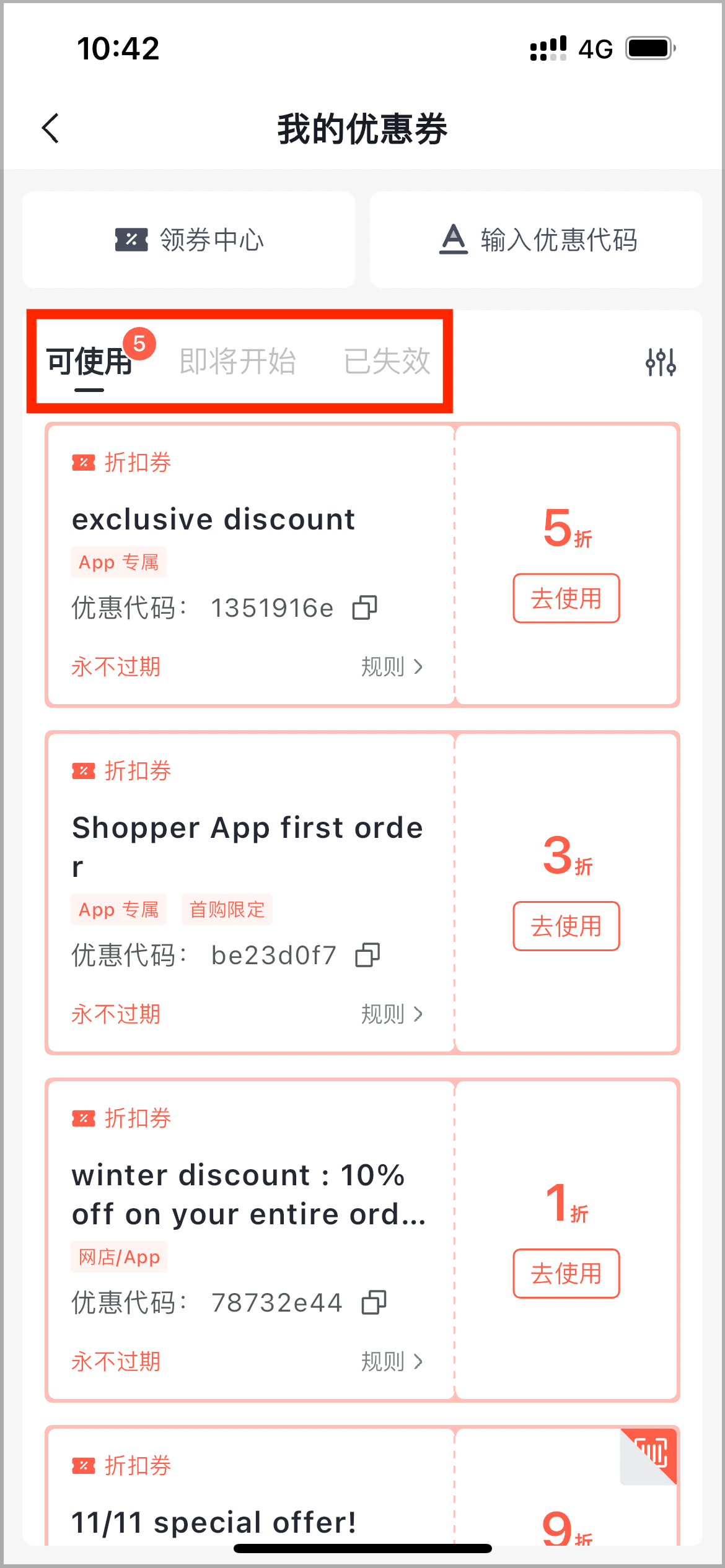Copy the winter discount code 78732e44

pyautogui.click(x=374, y=1303)
